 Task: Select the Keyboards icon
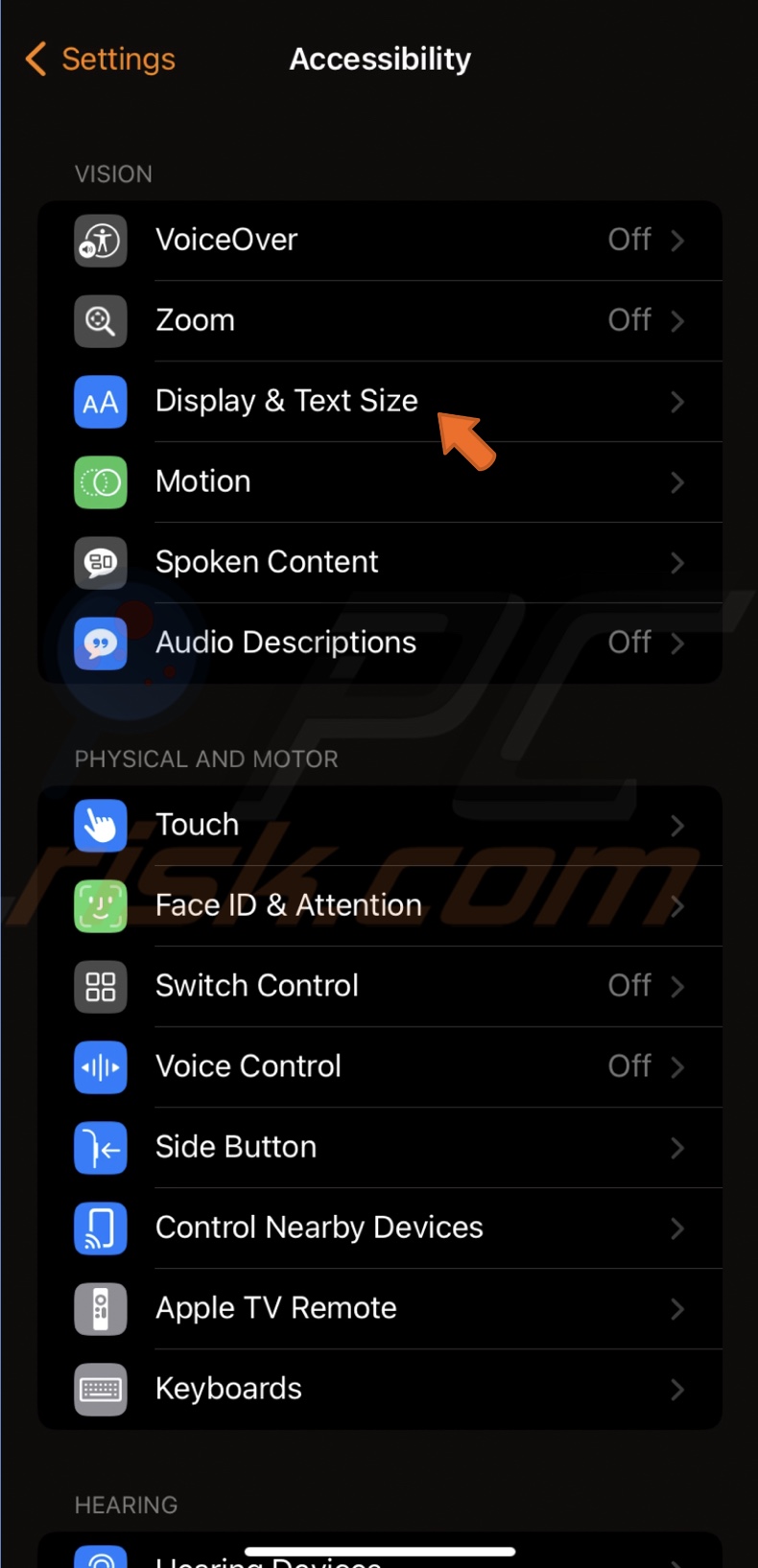(100, 1390)
